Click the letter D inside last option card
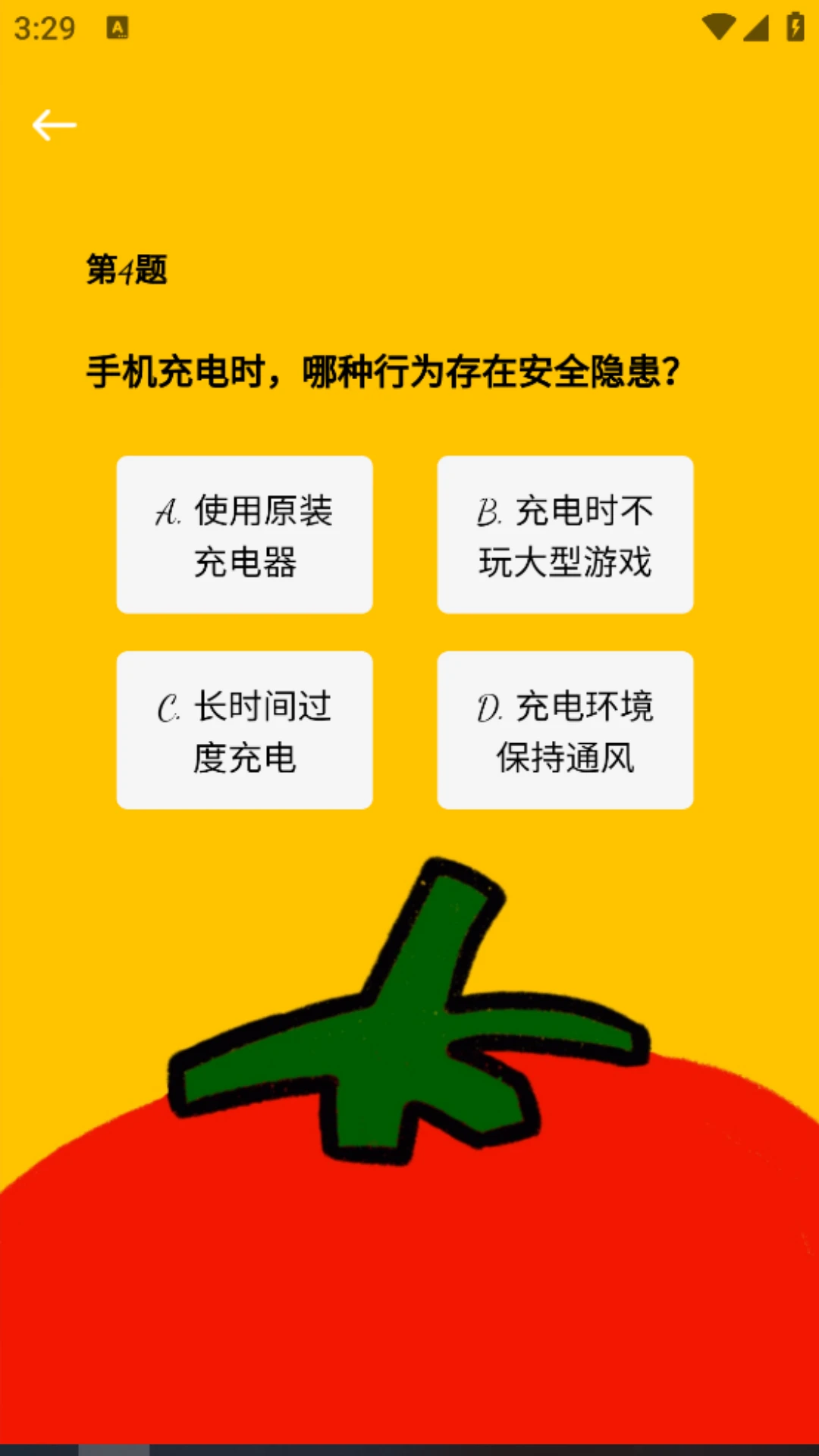Image resolution: width=819 pixels, height=1456 pixels. pos(490,708)
